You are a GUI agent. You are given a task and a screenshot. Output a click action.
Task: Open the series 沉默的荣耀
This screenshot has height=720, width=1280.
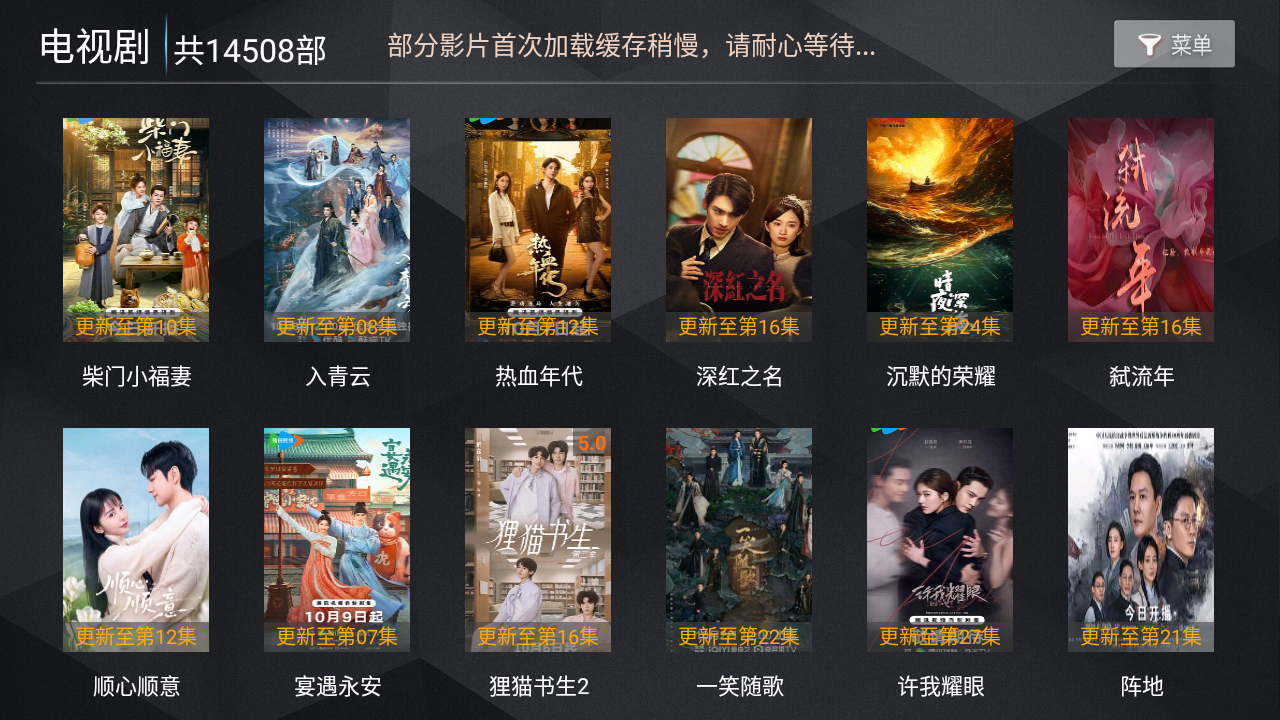940,230
